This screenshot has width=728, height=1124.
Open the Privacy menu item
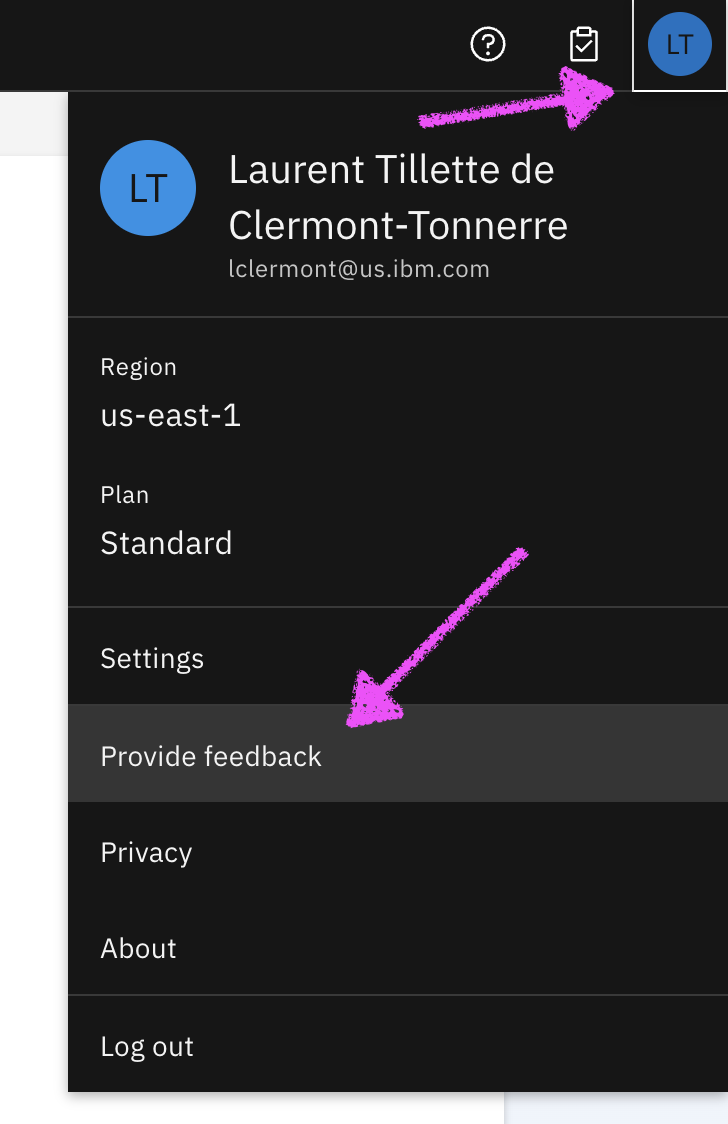[146, 852]
